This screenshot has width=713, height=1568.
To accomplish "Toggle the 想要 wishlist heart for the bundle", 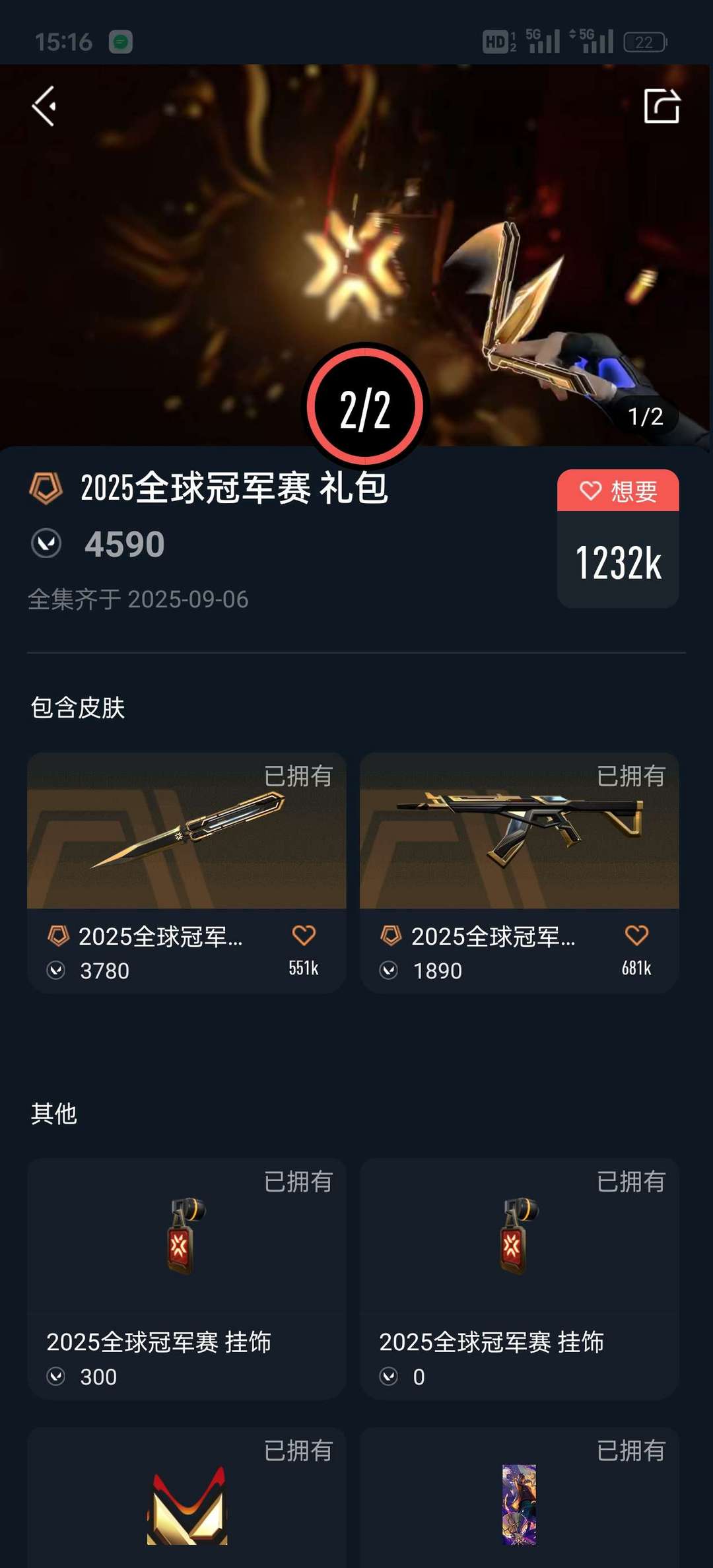I will coord(617,490).
